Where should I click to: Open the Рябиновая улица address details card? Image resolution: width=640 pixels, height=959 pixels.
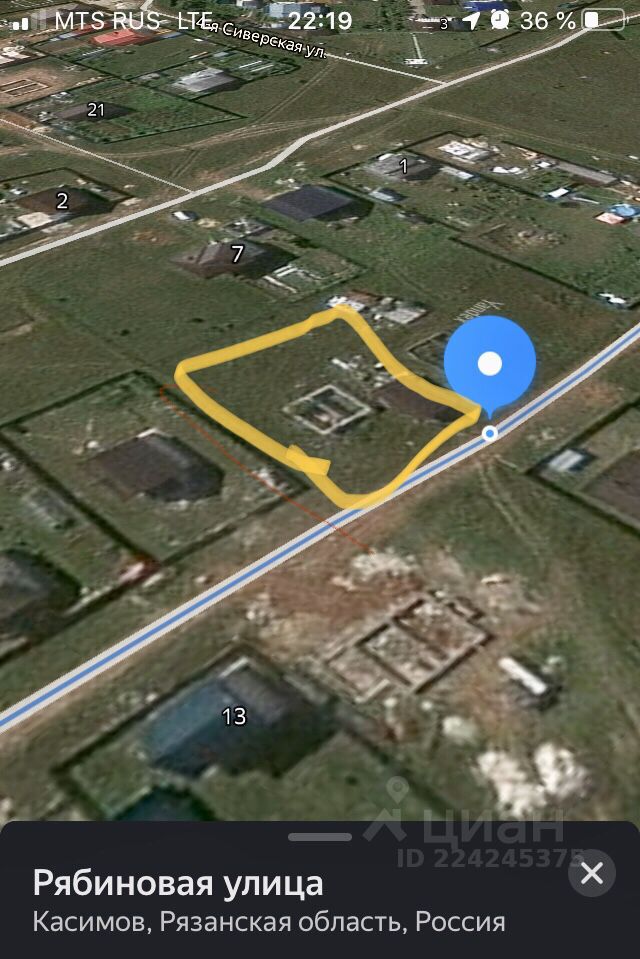[x=270, y=900]
